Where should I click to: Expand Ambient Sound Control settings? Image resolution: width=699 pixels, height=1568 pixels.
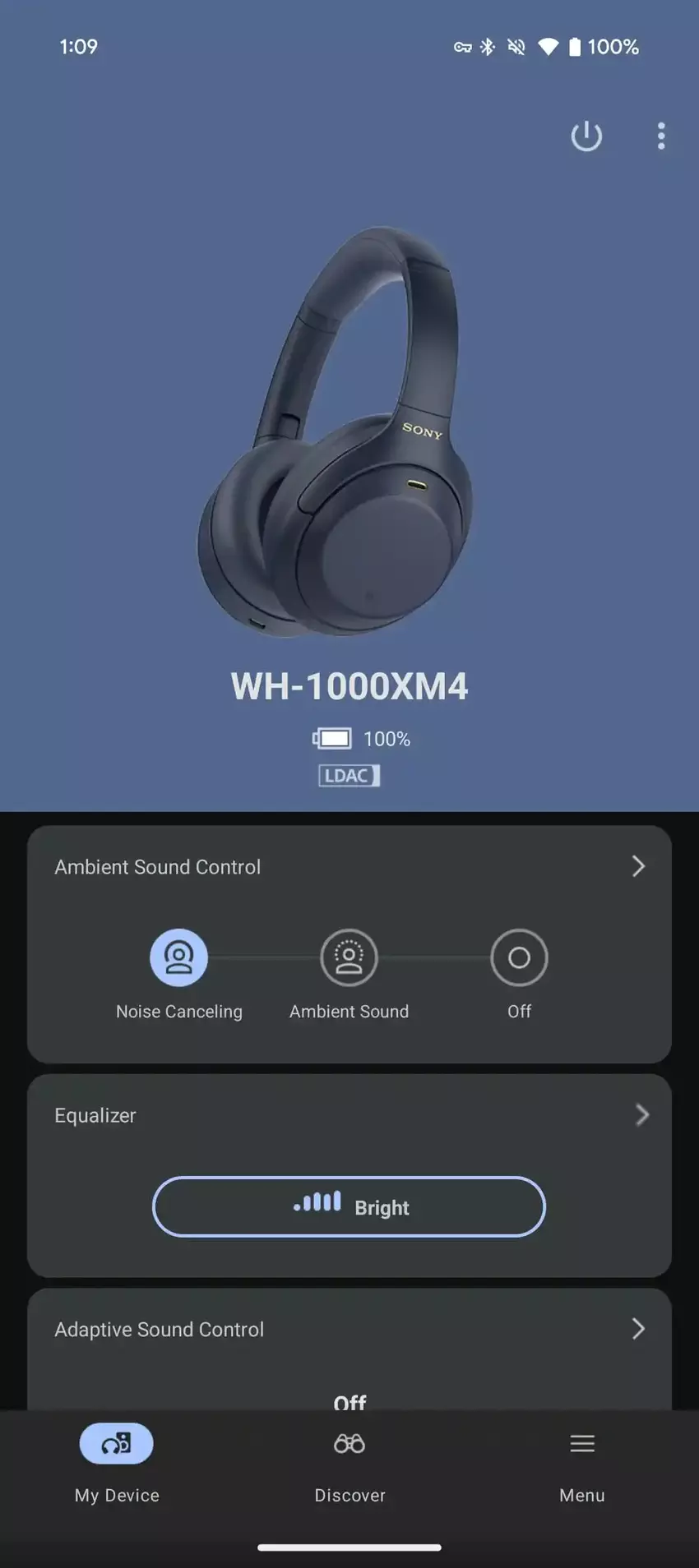tap(638, 866)
